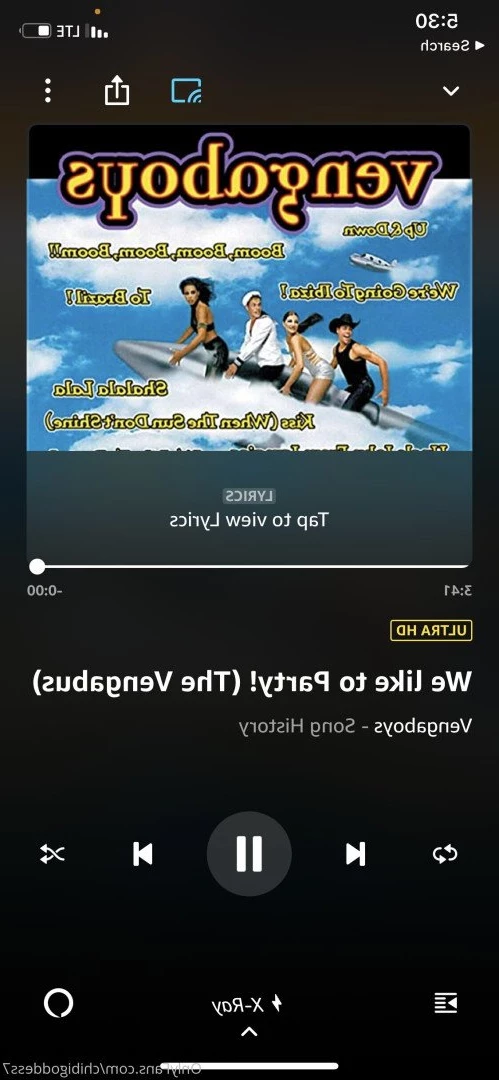Viewport: 499px width, 1080px height.
Task: Share this song
Action: coord(116,90)
